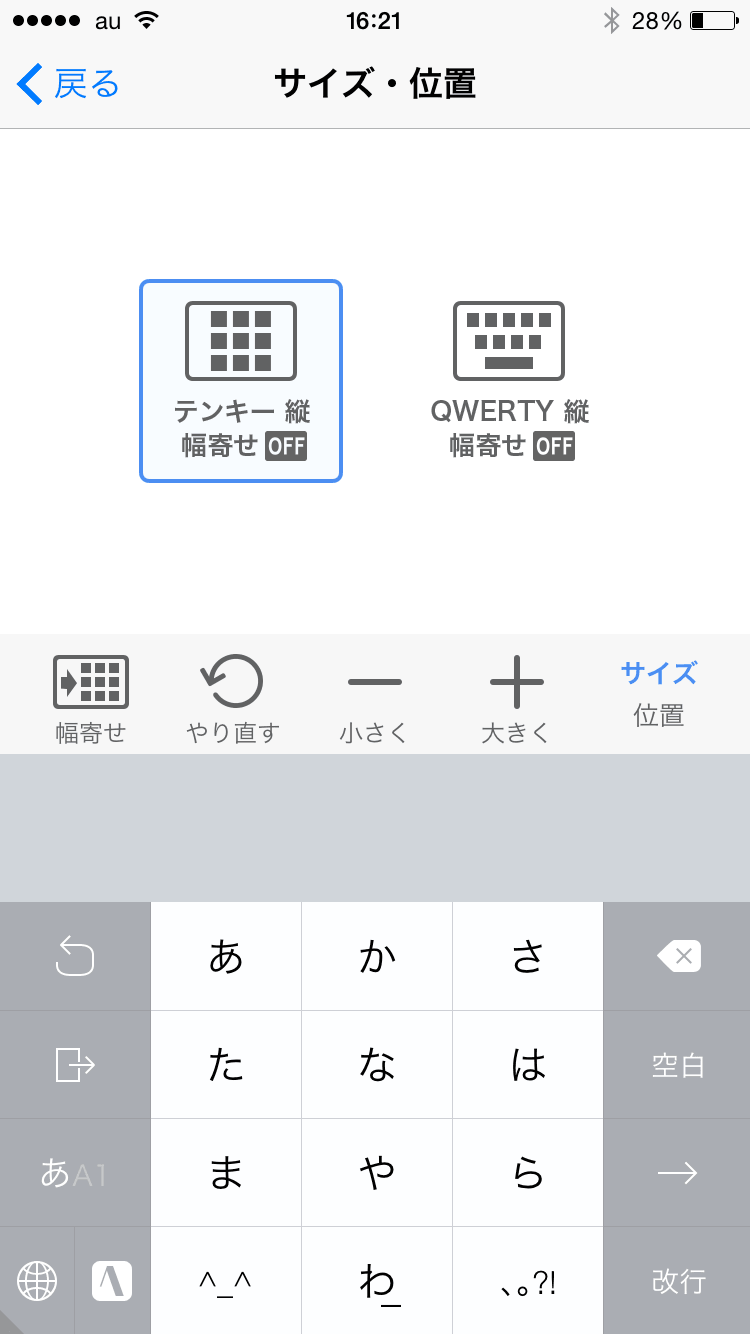Go back using the 戻る button
This screenshot has height=1334, width=750.
[68, 84]
